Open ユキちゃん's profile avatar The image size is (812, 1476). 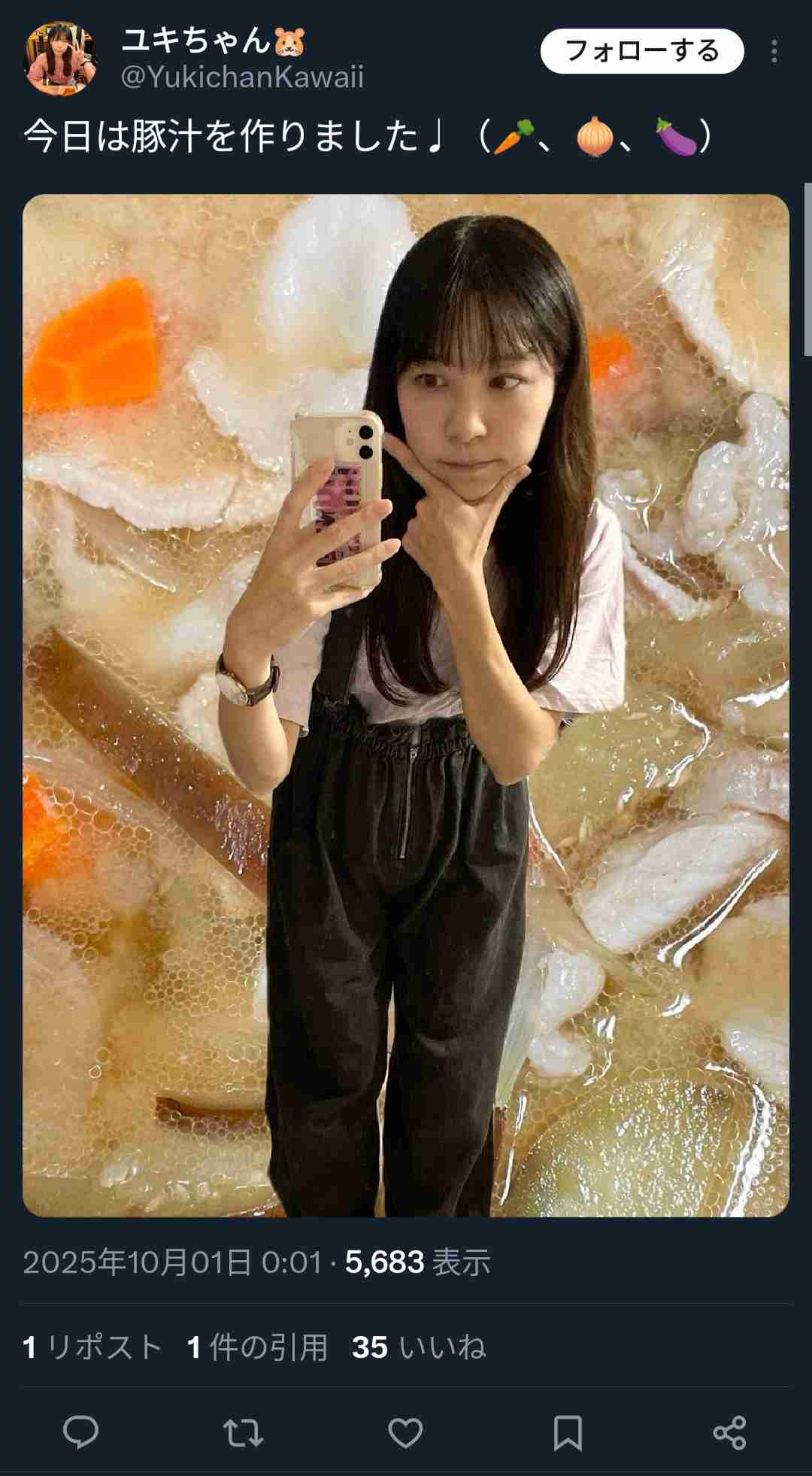coord(62,58)
